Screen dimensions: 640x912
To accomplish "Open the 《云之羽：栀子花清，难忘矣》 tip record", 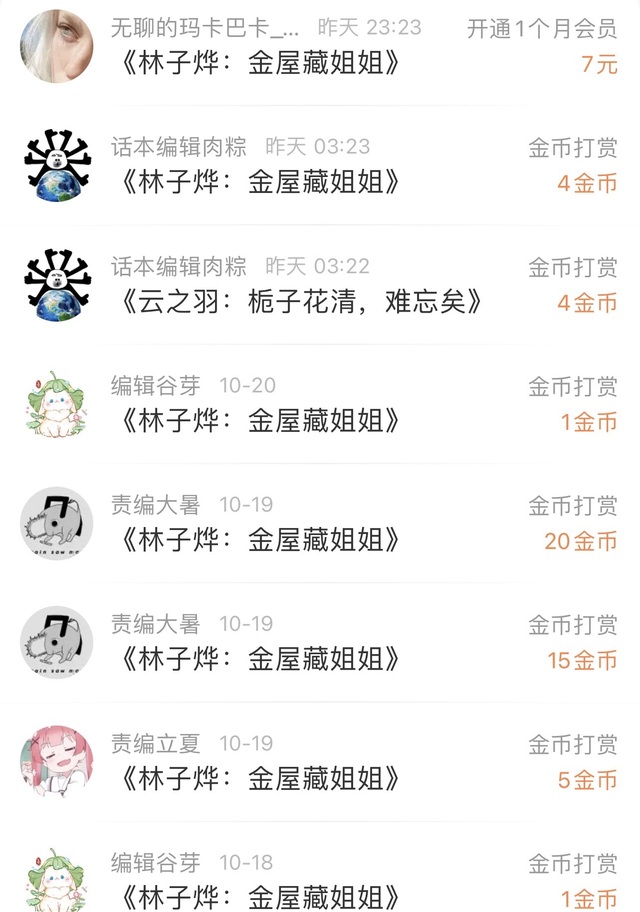I will [320, 284].
